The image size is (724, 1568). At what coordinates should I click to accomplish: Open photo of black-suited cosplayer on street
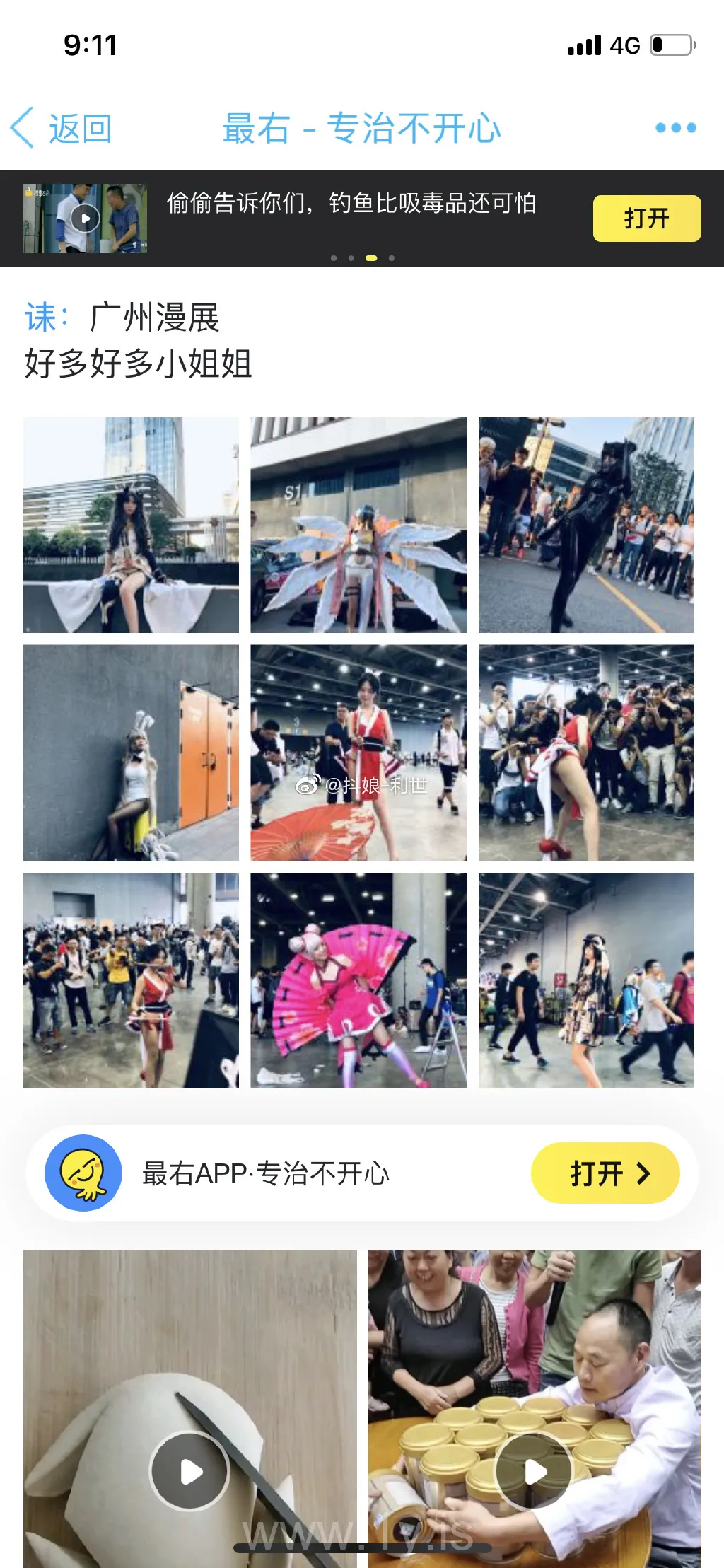click(586, 525)
